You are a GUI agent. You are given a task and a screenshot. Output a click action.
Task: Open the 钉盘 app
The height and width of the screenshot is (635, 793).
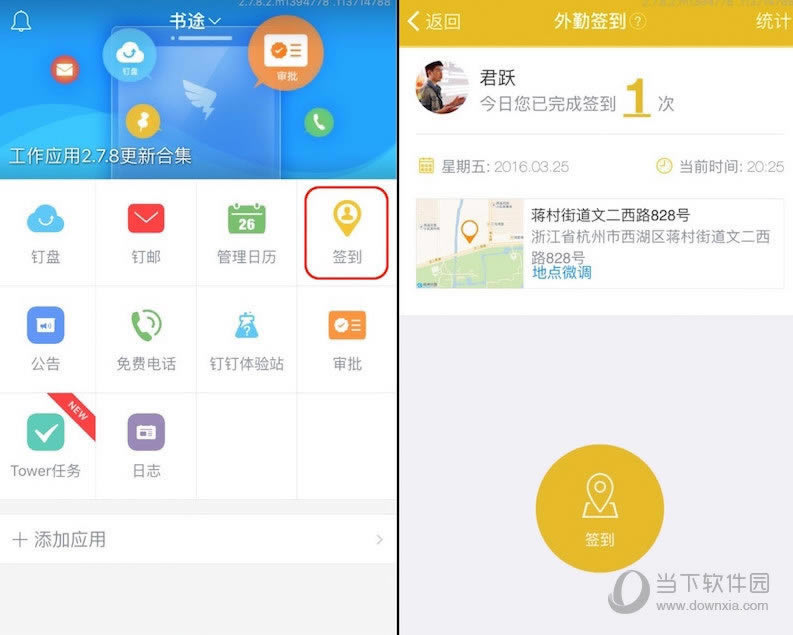click(x=46, y=233)
